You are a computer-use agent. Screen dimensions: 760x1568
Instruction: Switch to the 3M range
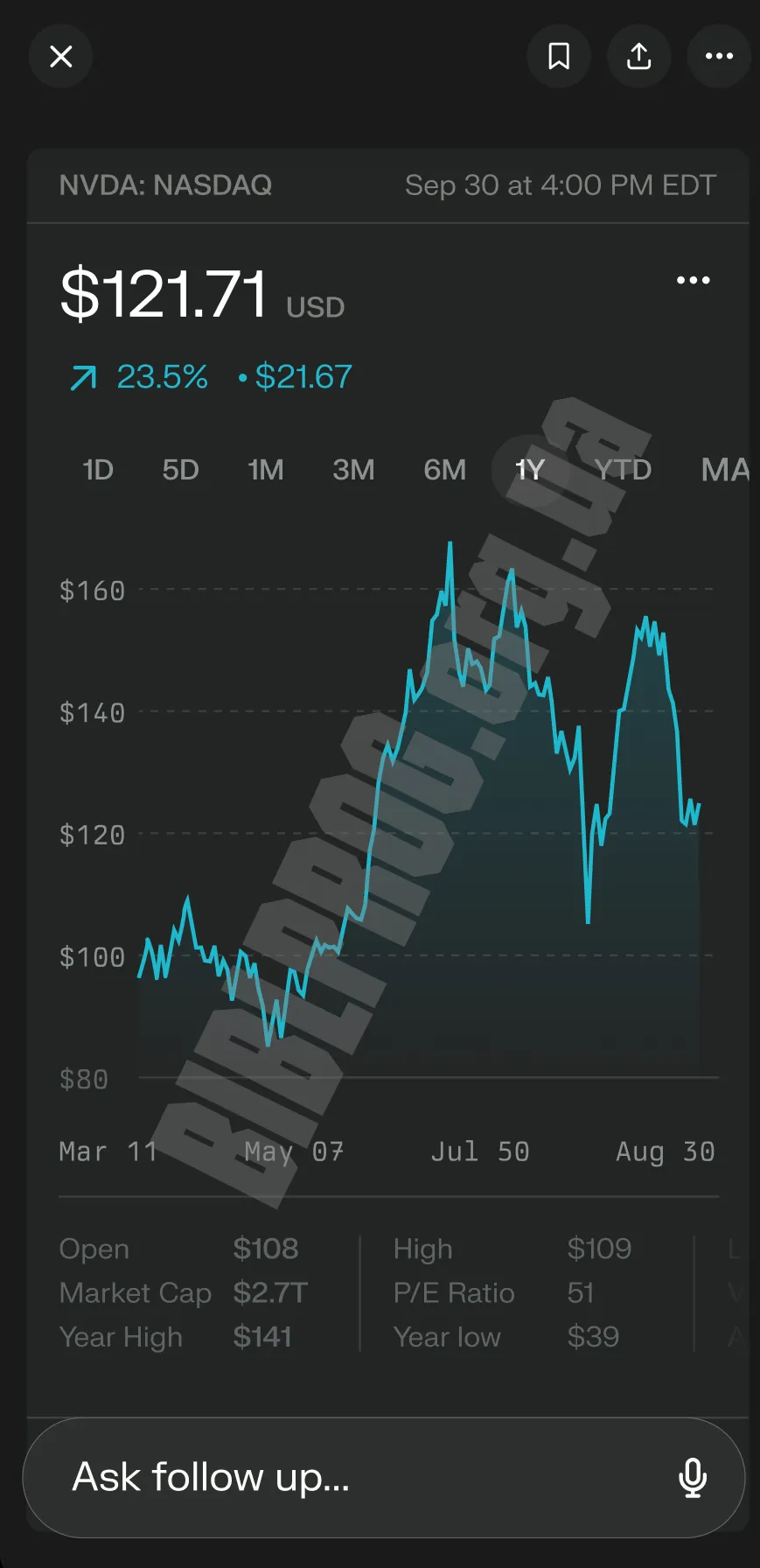tap(353, 470)
